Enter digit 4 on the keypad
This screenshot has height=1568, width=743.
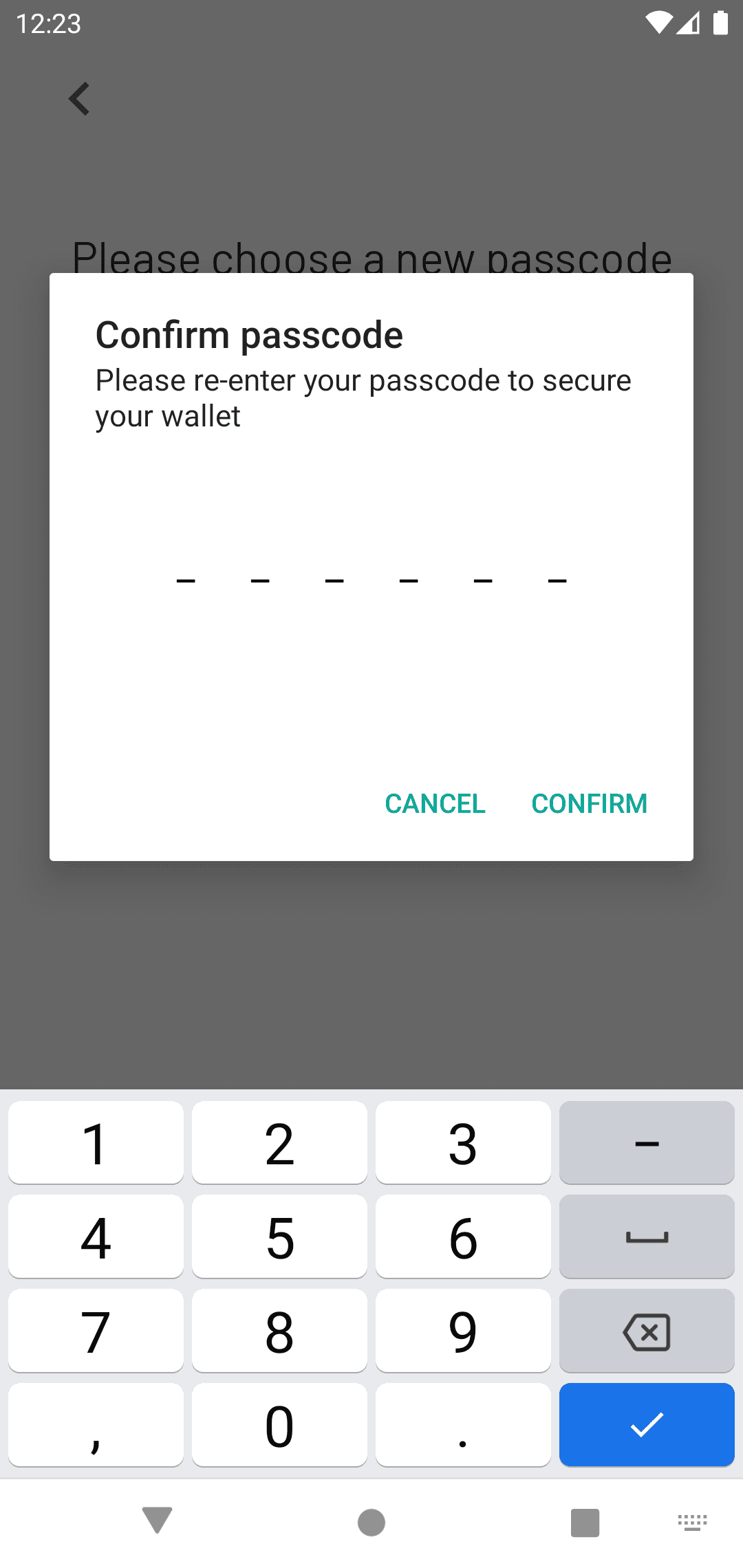pos(96,1237)
